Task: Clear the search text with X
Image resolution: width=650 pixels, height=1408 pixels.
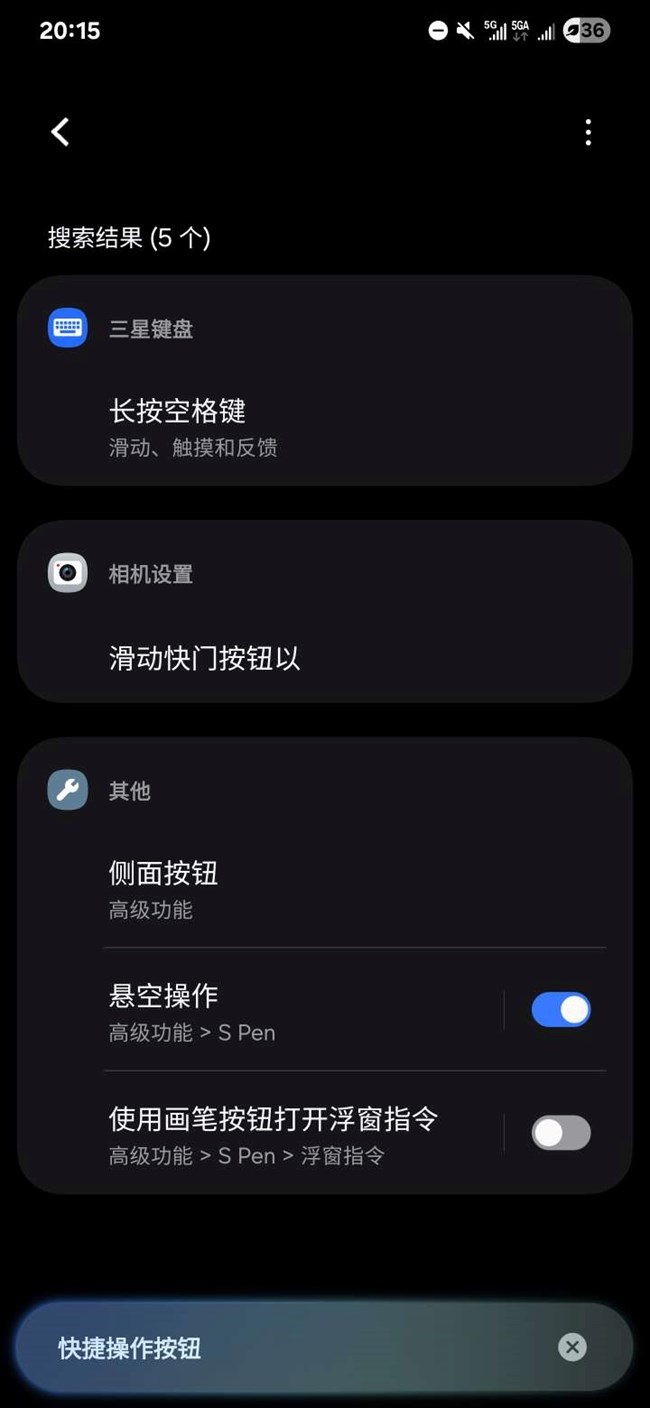Action: click(x=572, y=1347)
